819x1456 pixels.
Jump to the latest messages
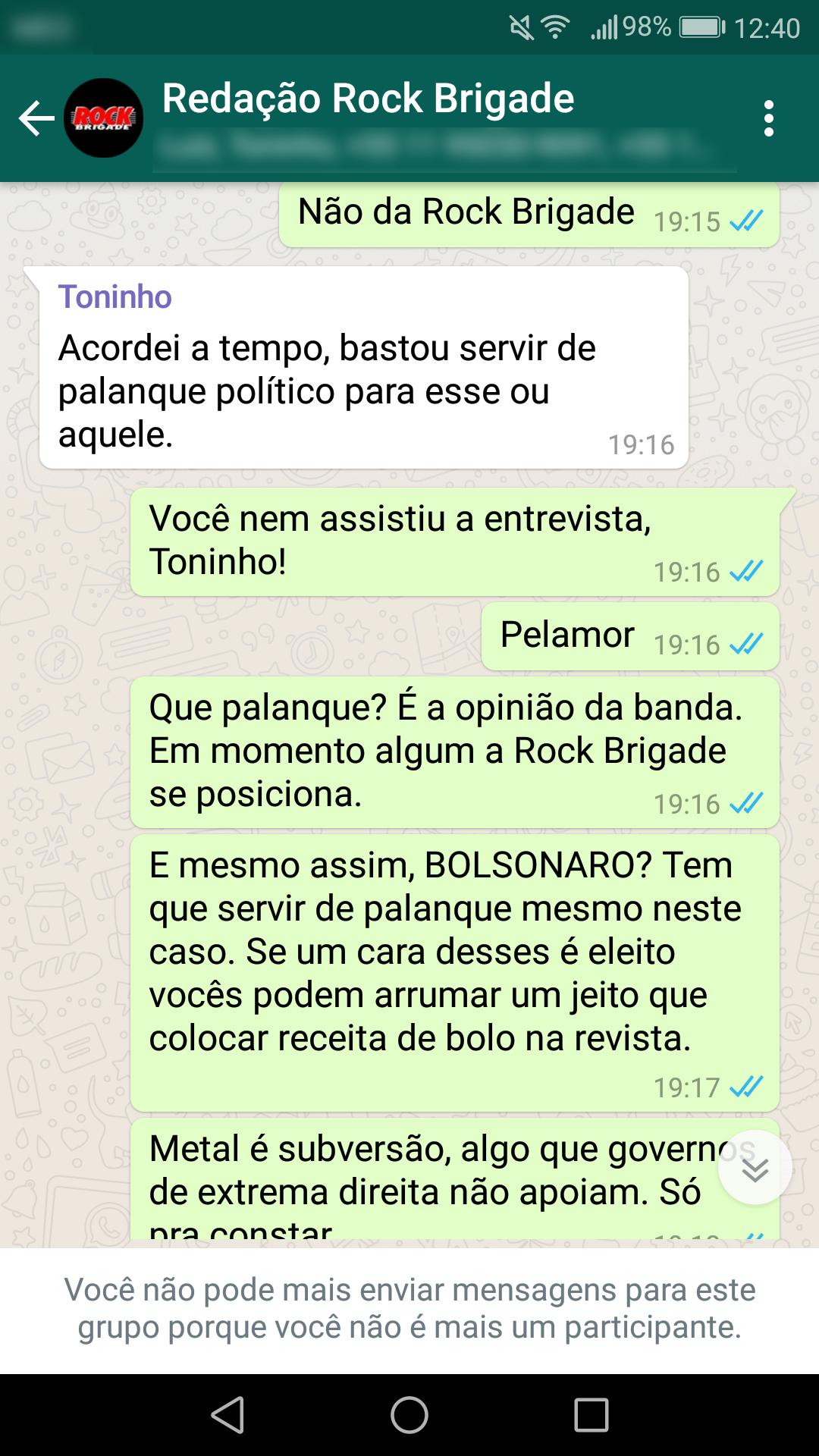coord(755,1169)
